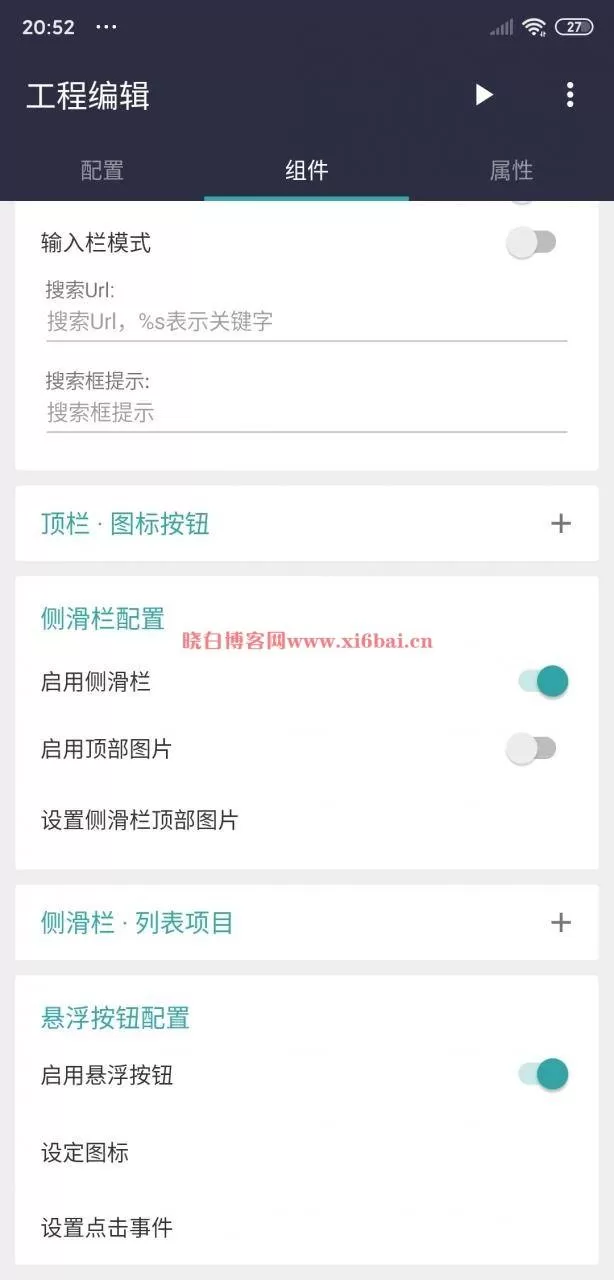This screenshot has height=1280, width=614.
Task: Switch to the 配置 tab
Action: [x=102, y=170]
